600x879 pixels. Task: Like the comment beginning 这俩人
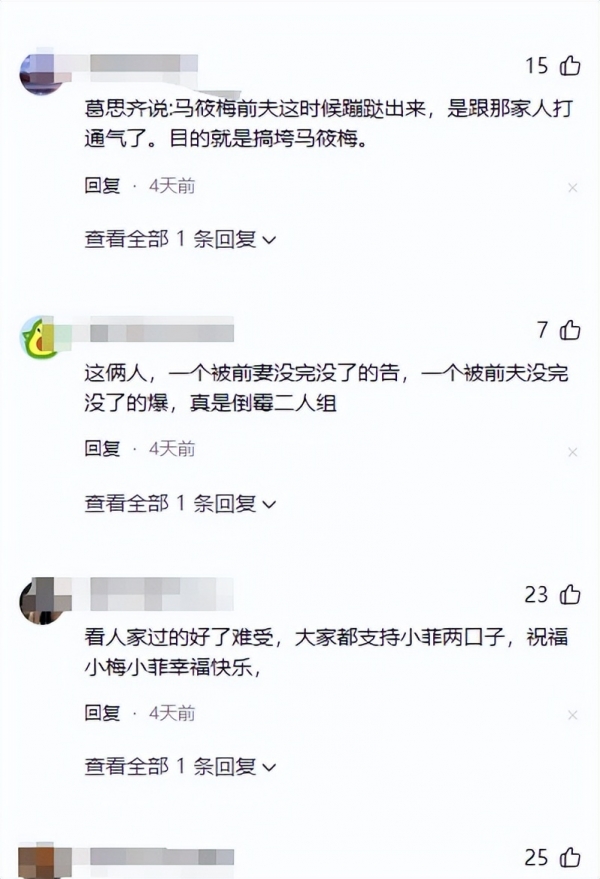coord(569,330)
